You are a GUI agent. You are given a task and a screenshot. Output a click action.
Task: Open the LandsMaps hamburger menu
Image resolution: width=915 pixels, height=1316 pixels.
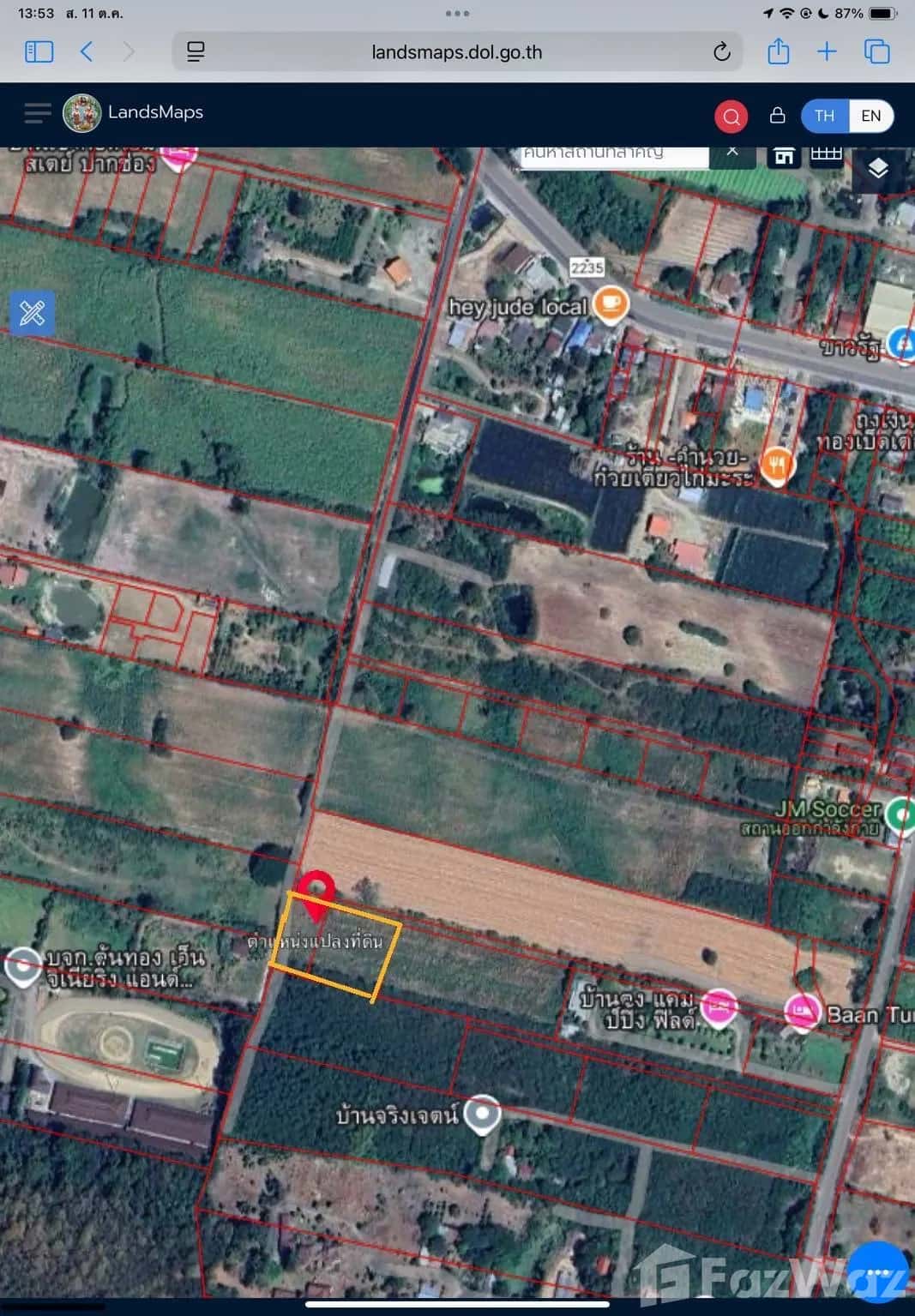tap(38, 113)
